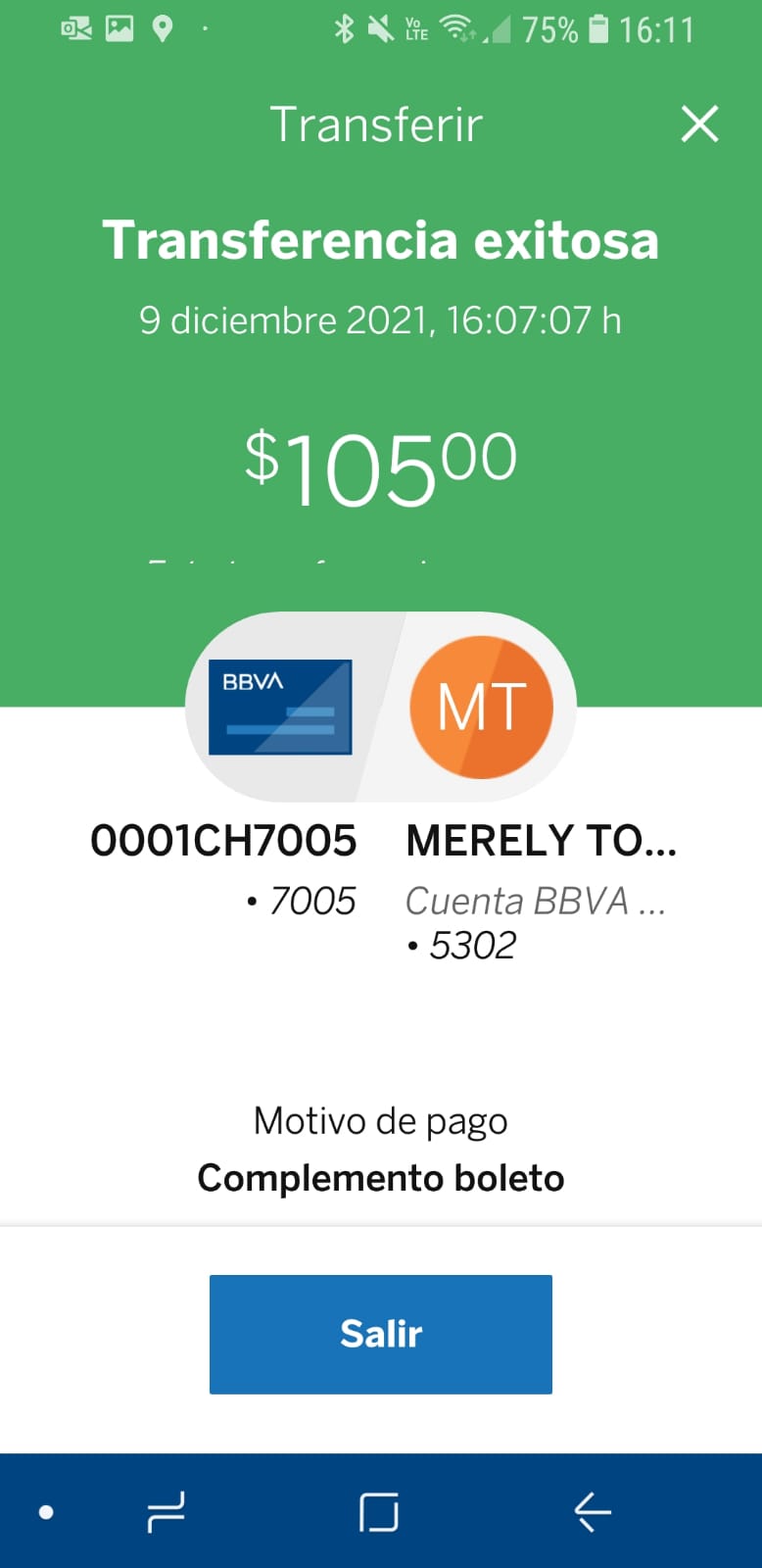This screenshot has height=1568, width=762.
Task: Go back using the system back arrow
Action: [593, 1512]
